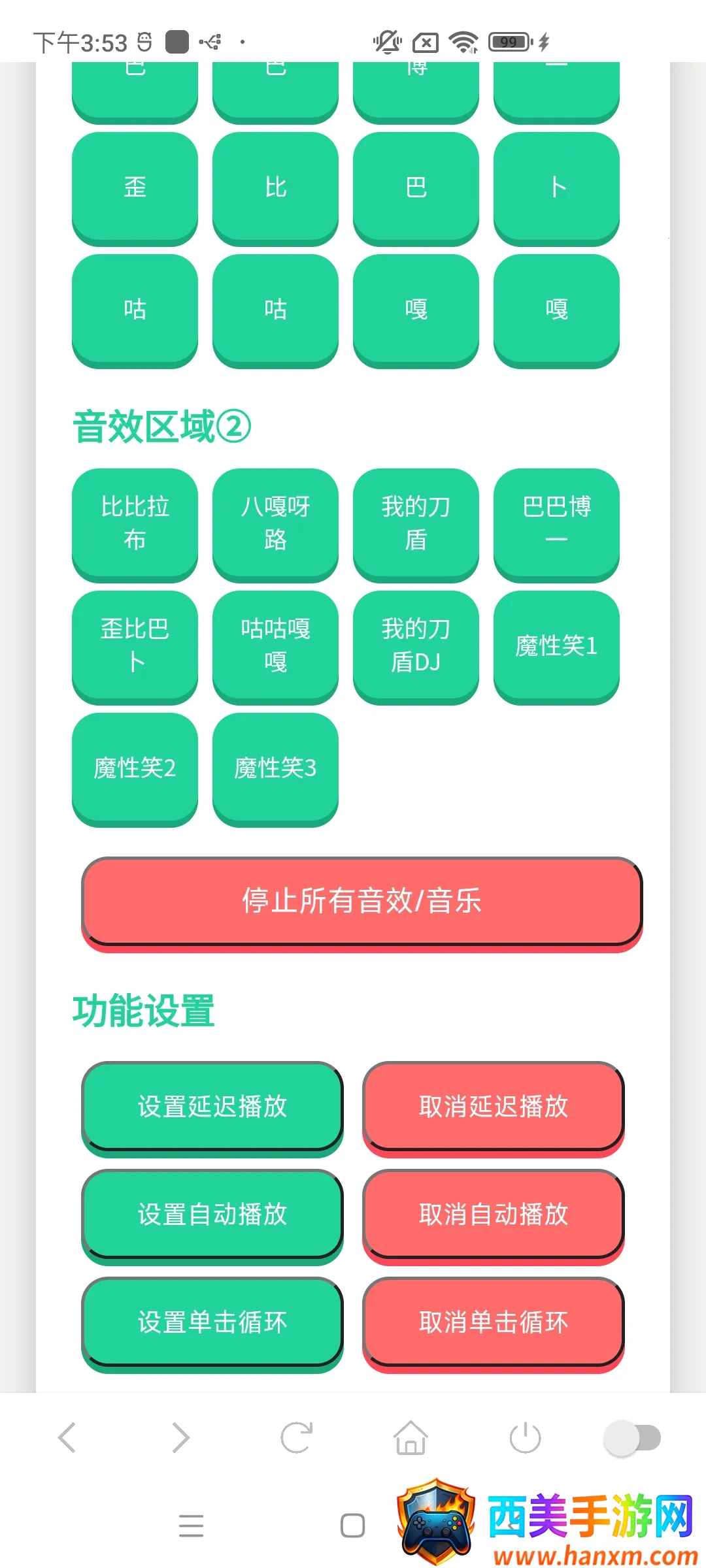Reload the page with refresh icon

point(296,1438)
